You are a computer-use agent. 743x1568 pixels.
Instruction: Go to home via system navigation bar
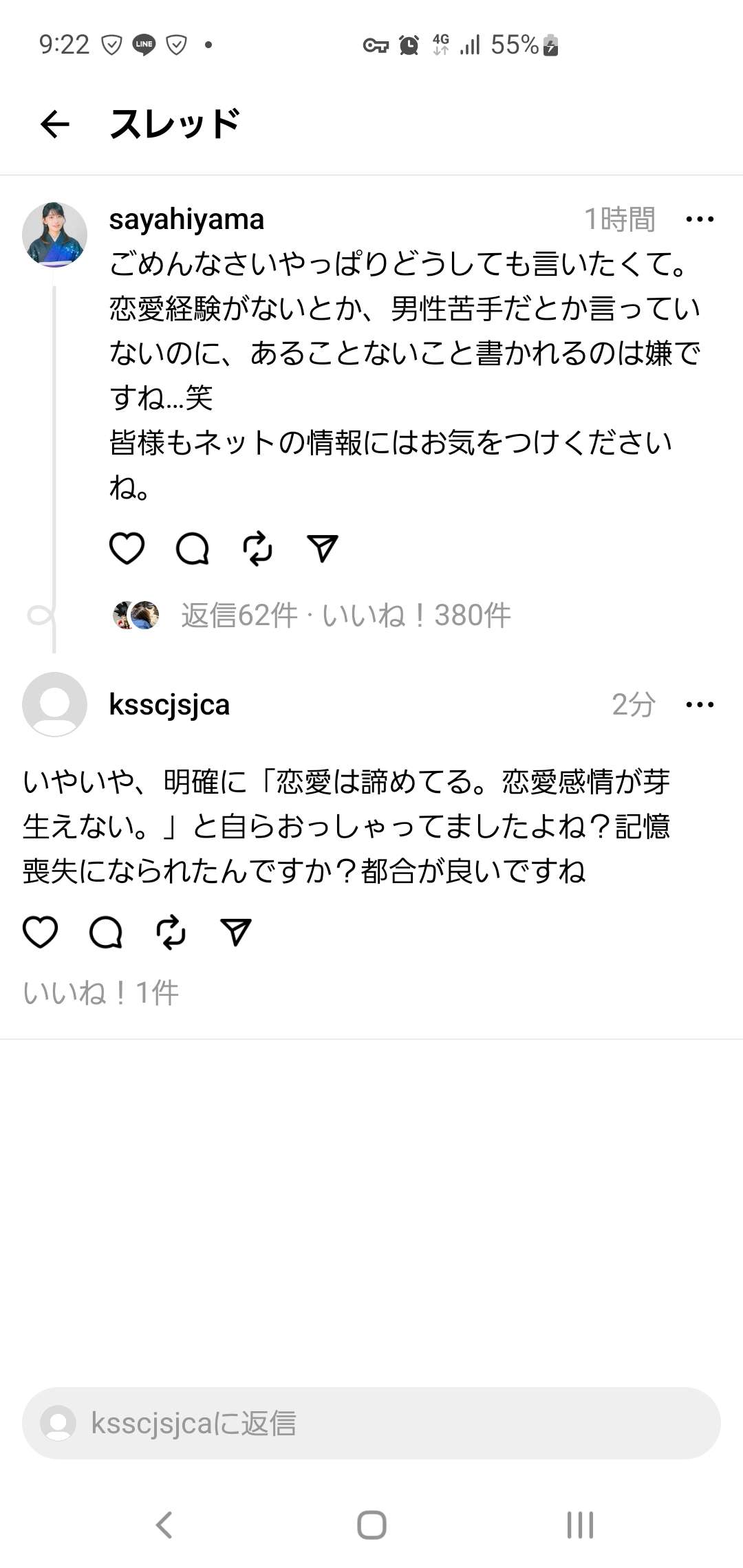[x=371, y=1525]
